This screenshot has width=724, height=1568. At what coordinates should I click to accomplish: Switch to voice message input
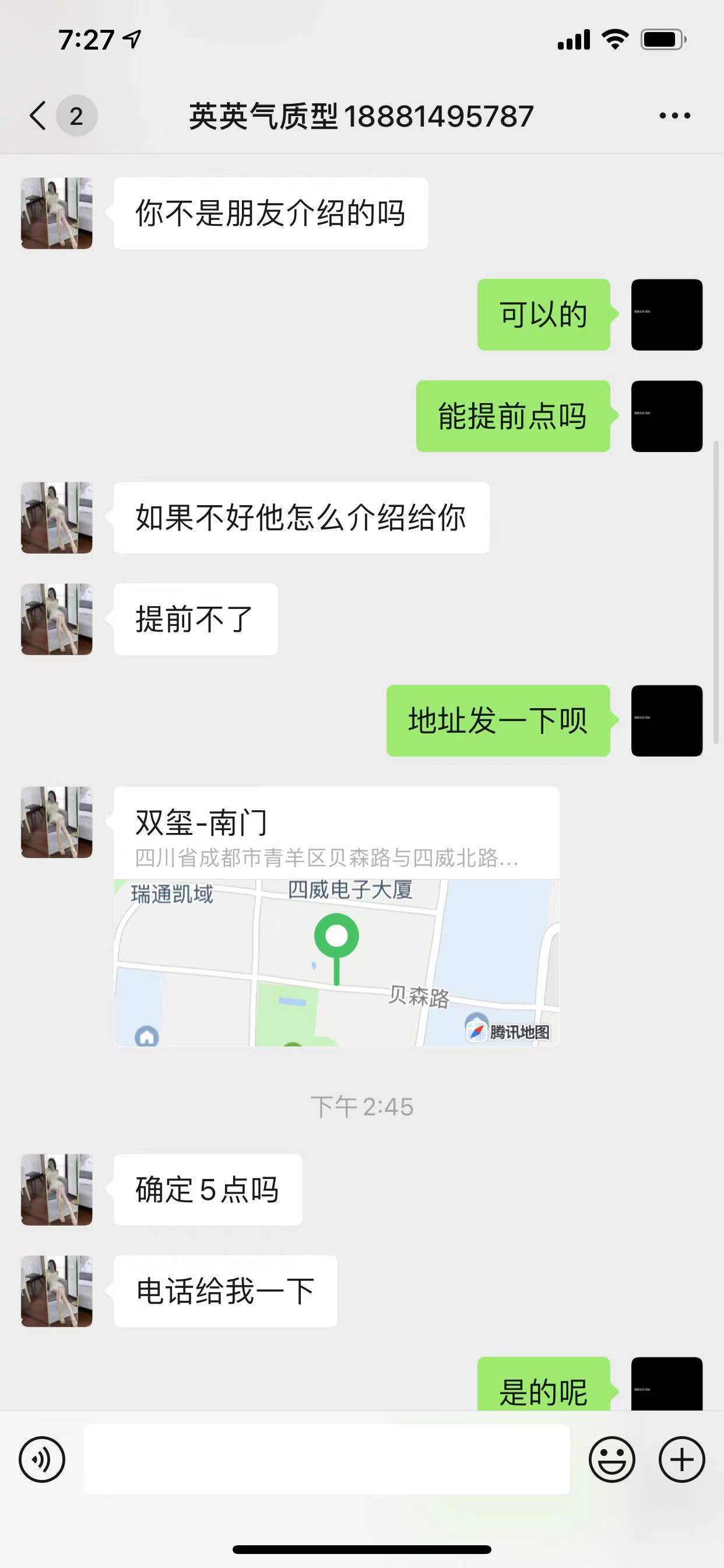[41, 1459]
